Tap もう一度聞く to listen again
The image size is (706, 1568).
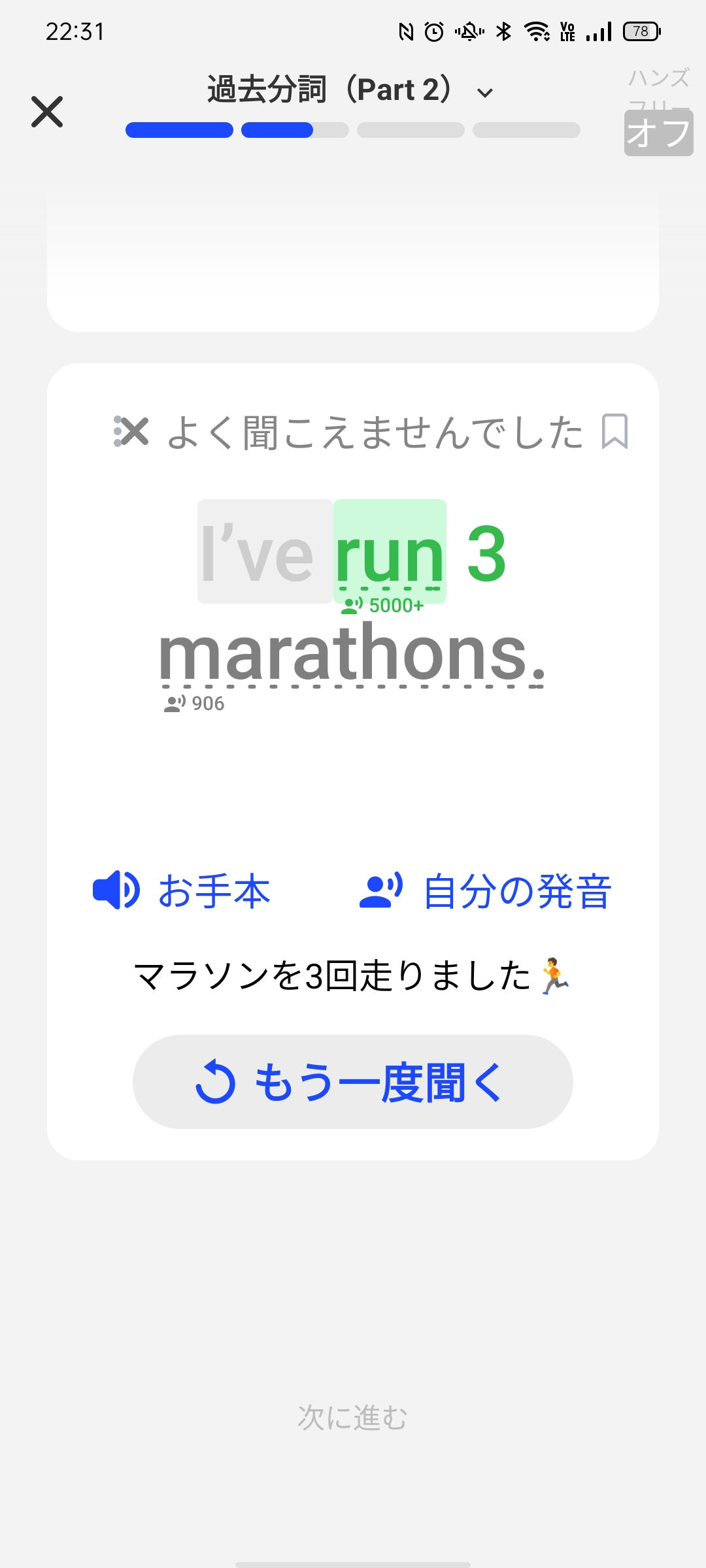click(352, 1082)
